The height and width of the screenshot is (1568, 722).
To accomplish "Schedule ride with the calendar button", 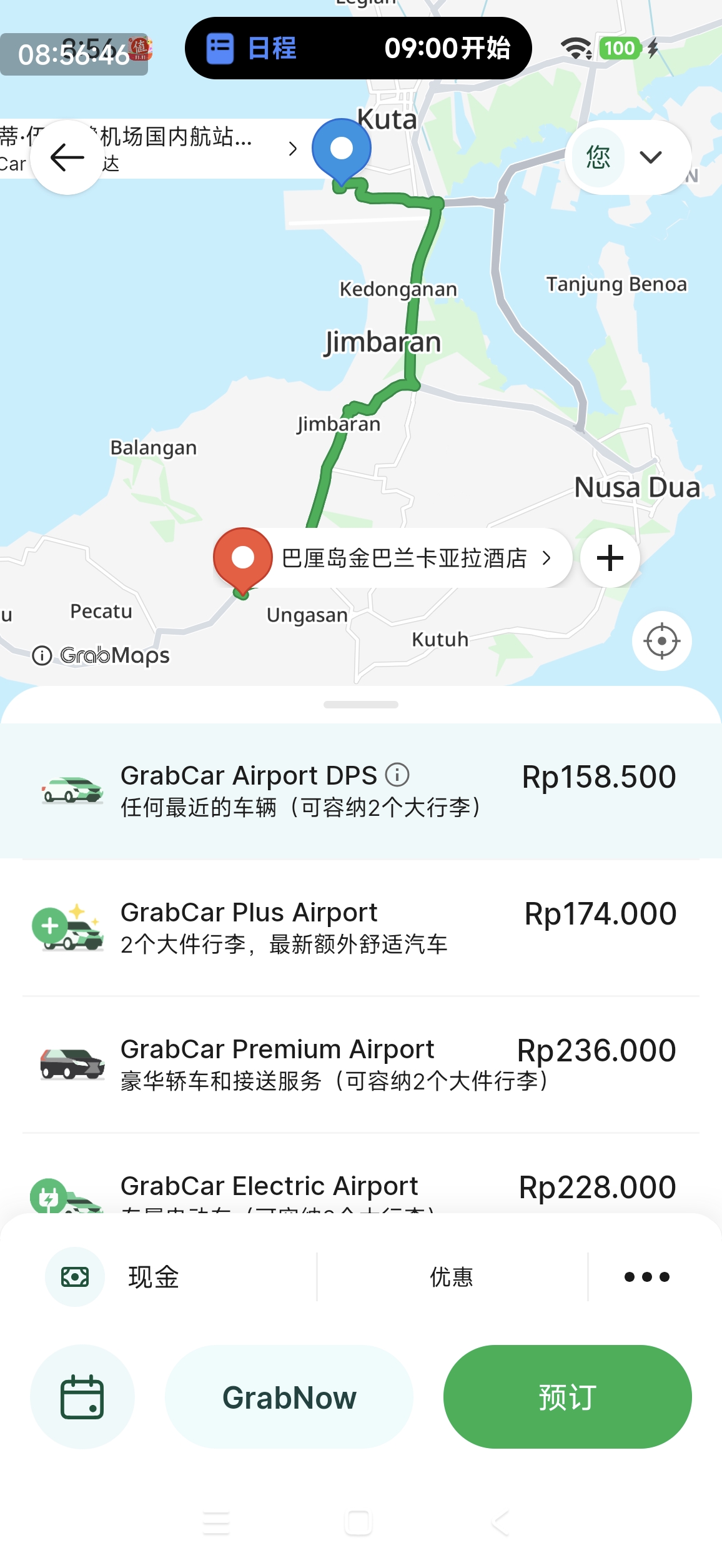I will [82, 1397].
